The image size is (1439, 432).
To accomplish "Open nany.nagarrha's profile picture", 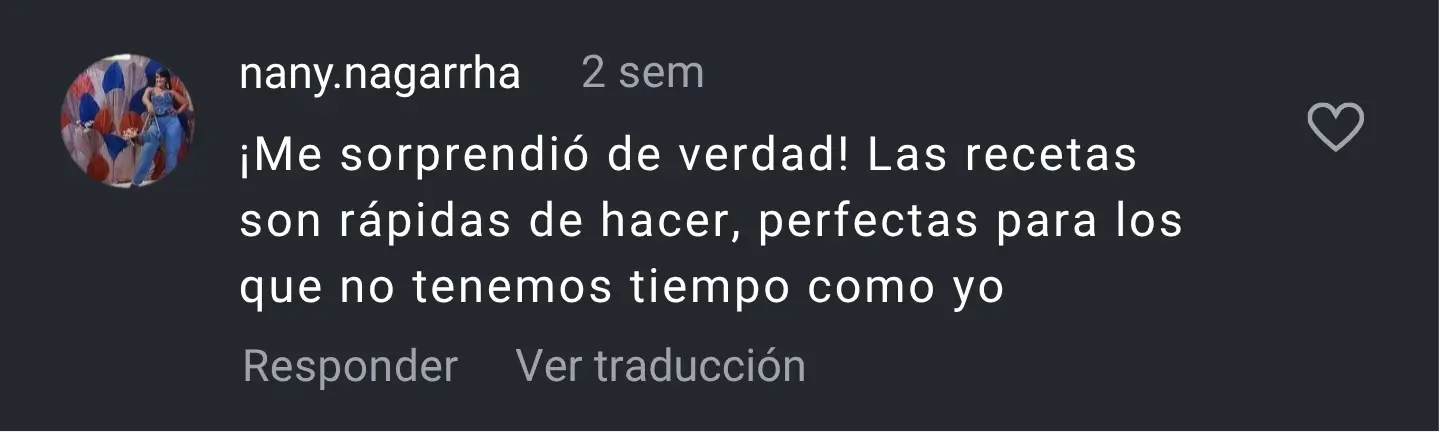I will click(x=127, y=120).
